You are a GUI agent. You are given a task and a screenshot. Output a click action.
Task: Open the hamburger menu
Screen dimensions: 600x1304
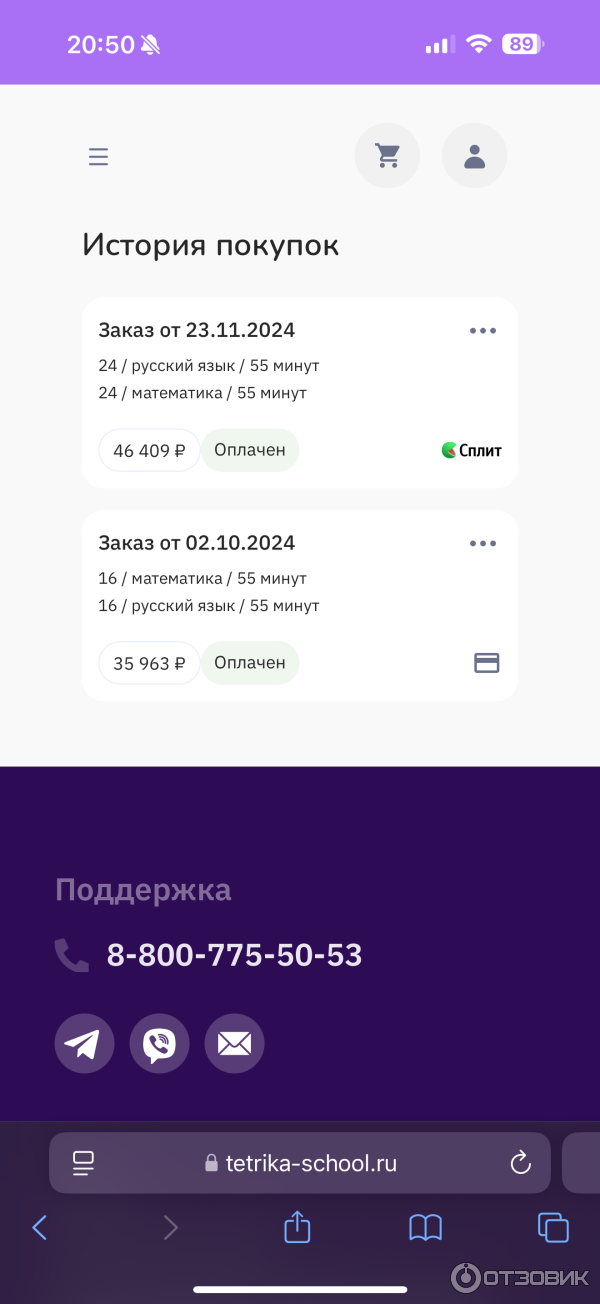(98, 157)
